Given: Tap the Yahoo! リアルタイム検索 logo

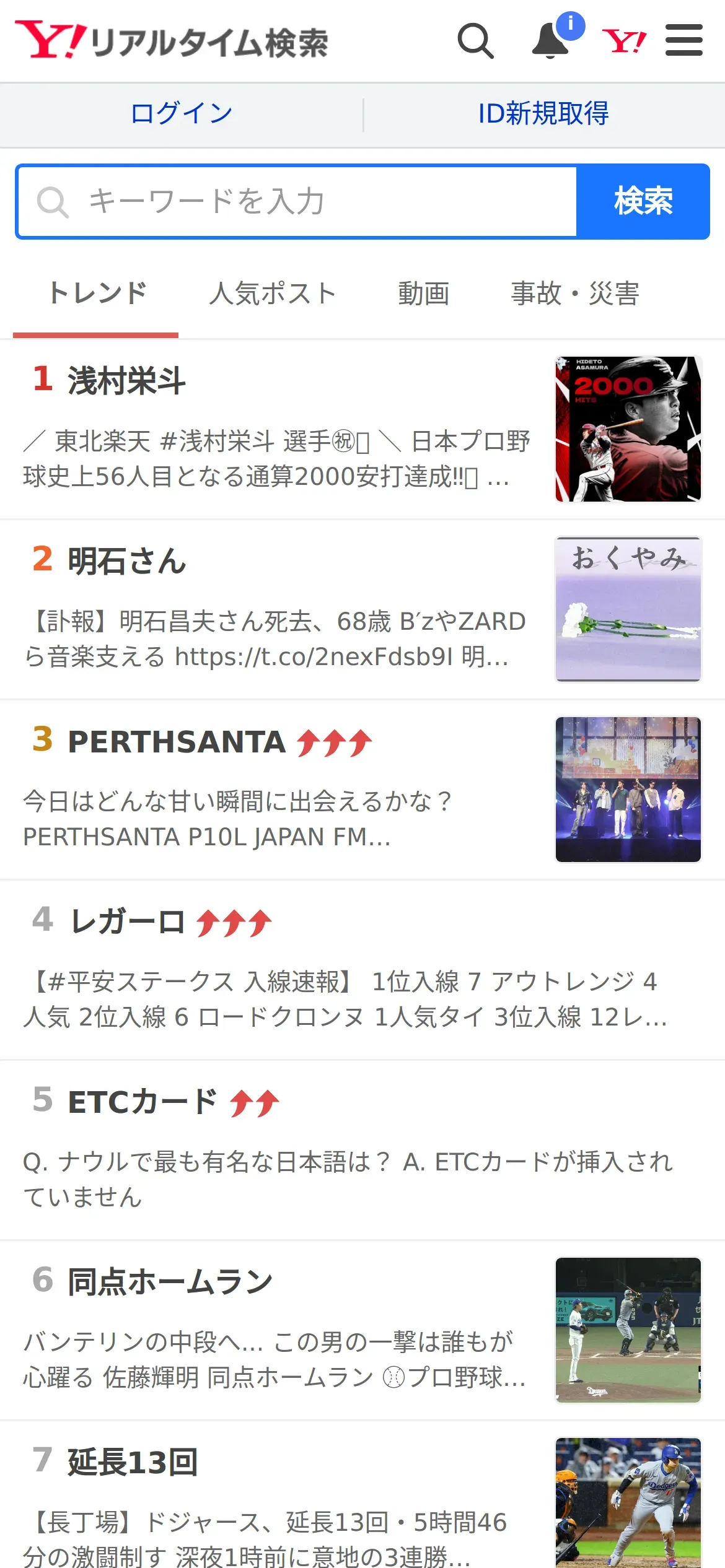Looking at the screenshot, I should [172, 41].
